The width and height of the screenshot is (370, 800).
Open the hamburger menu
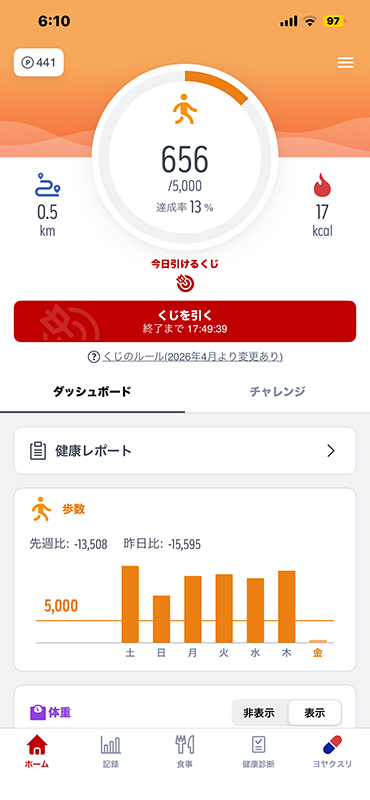346,63
